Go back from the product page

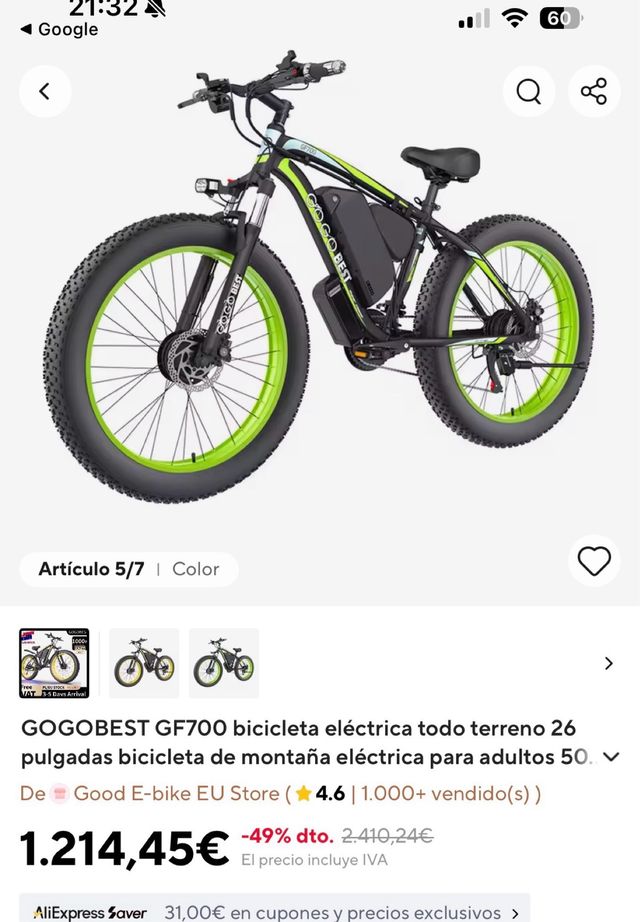44,91
